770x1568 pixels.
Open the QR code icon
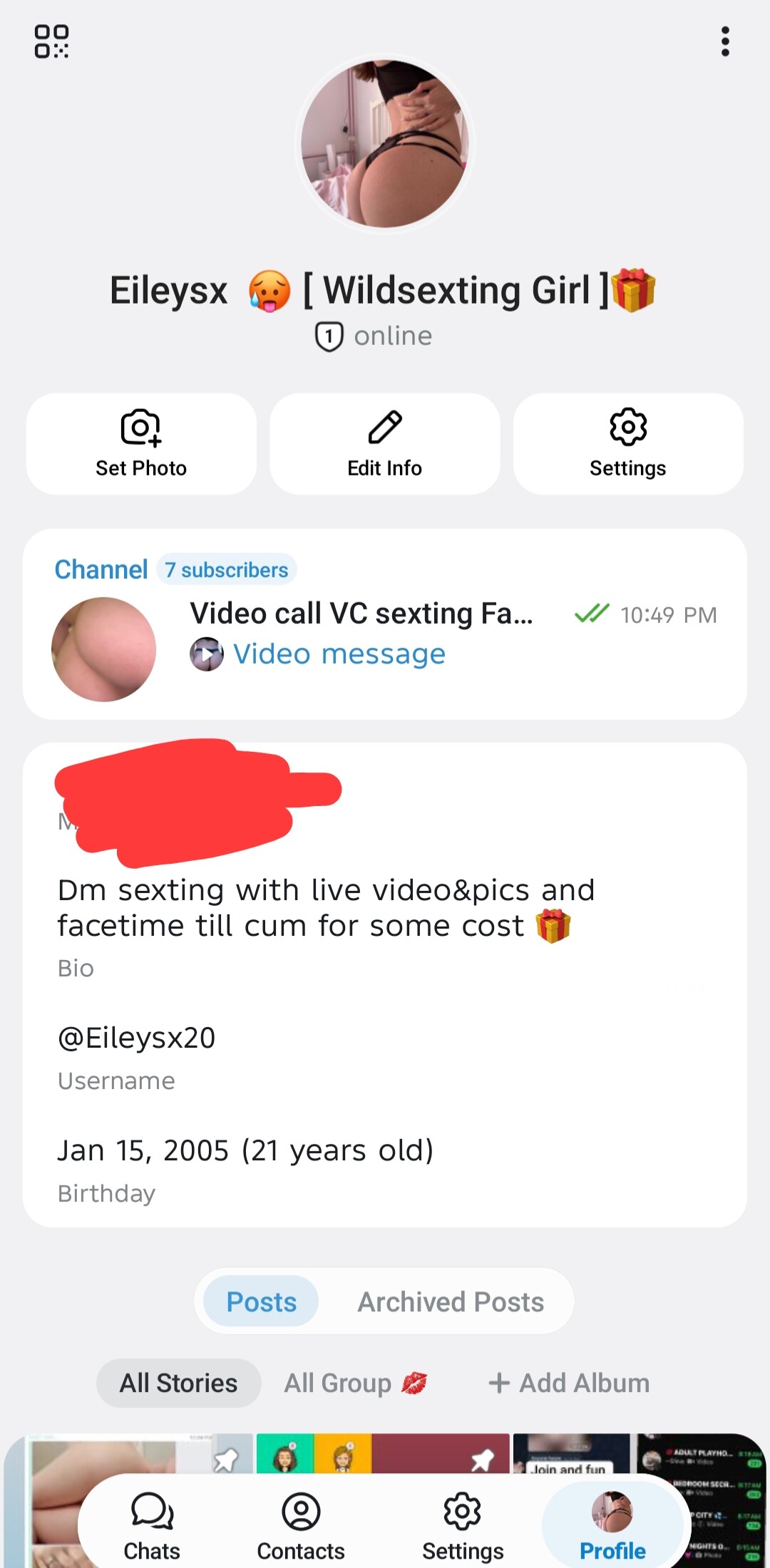[51, 41]
